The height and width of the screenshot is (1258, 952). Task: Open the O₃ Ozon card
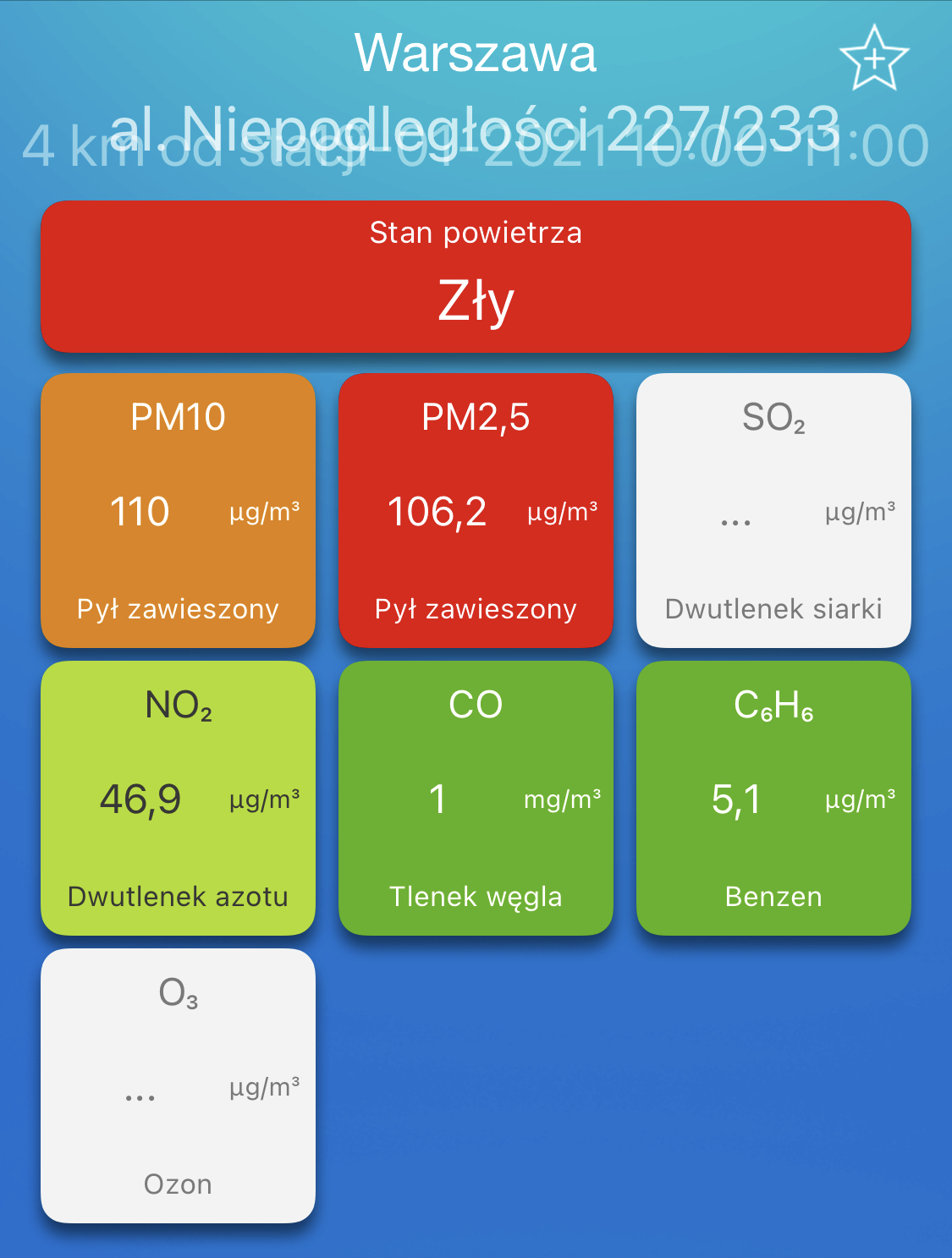(178, 1085)
